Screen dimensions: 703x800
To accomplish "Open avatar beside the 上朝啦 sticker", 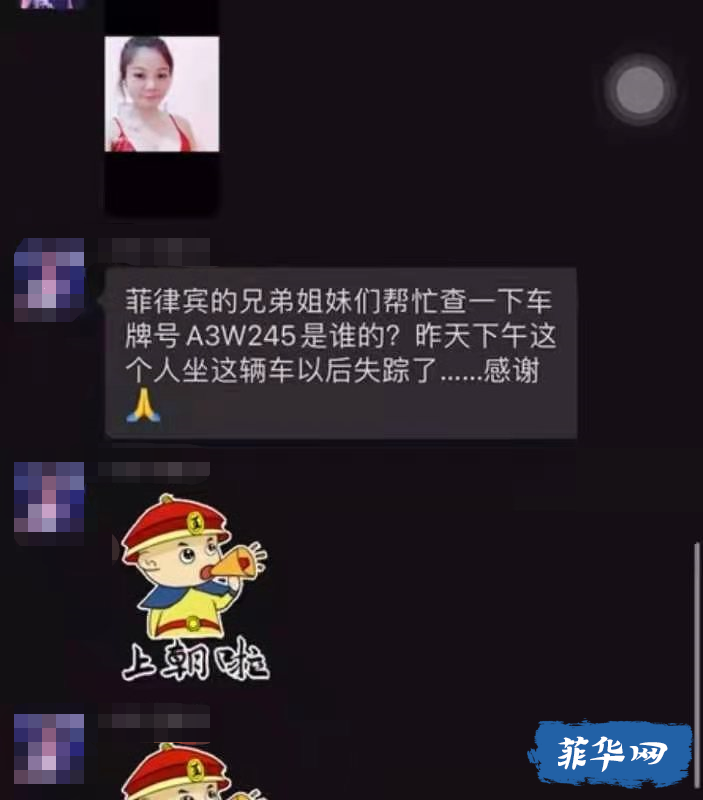I will click(x=48, y=503).
